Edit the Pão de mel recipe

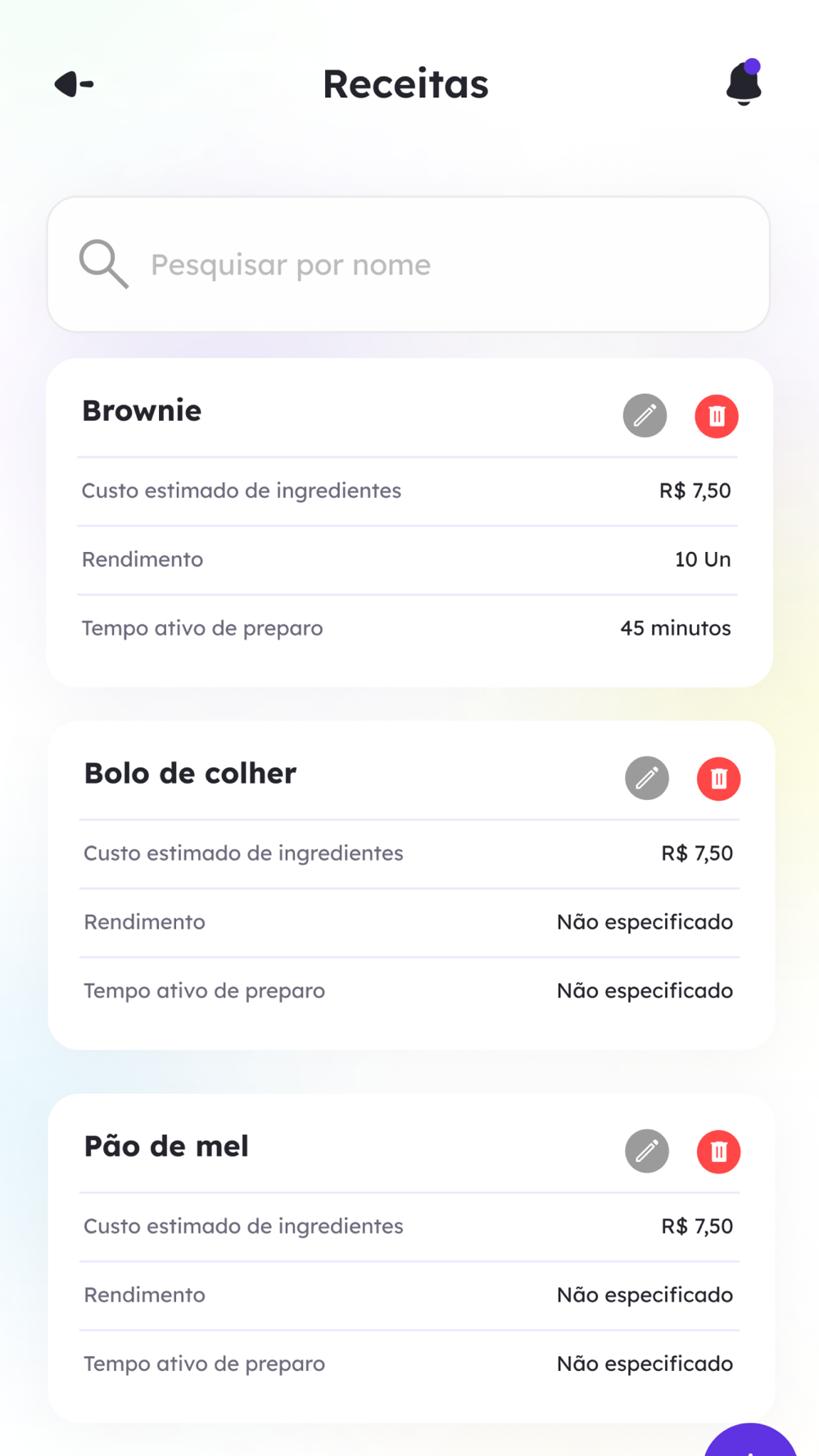[647, 1151]
